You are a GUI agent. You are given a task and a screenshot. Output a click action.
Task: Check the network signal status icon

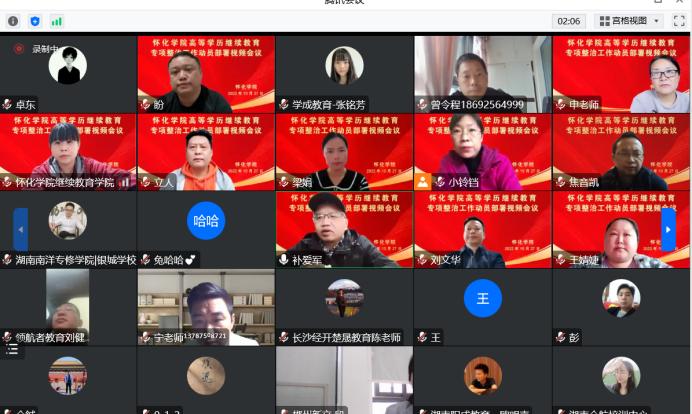[x=56, y=20]
